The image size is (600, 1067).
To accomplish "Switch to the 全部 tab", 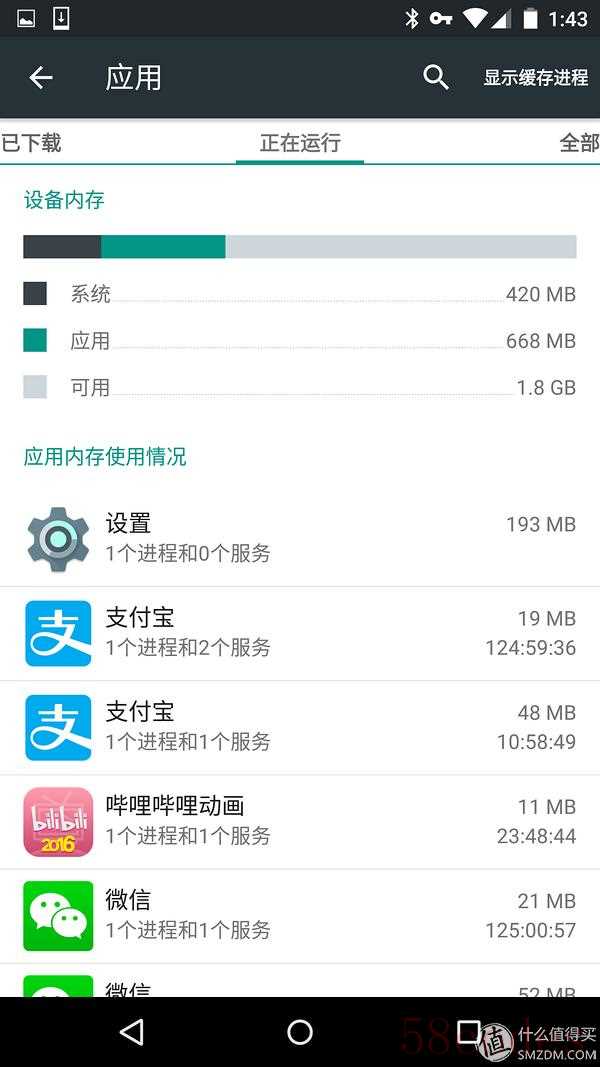I will [x=578, y=143].
